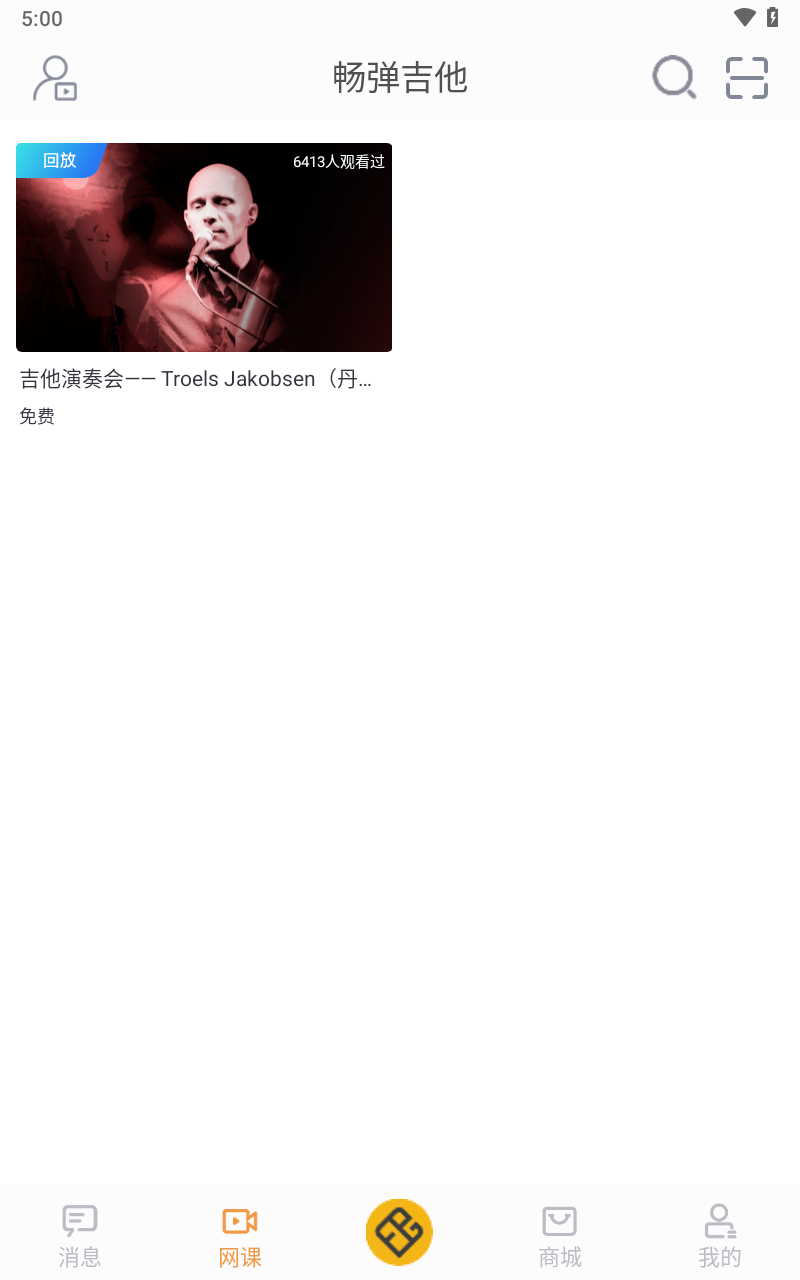This screenshot has height=1280, width=800.
Task: Tap the 畅弹吉他 title text
Action: 399,78
